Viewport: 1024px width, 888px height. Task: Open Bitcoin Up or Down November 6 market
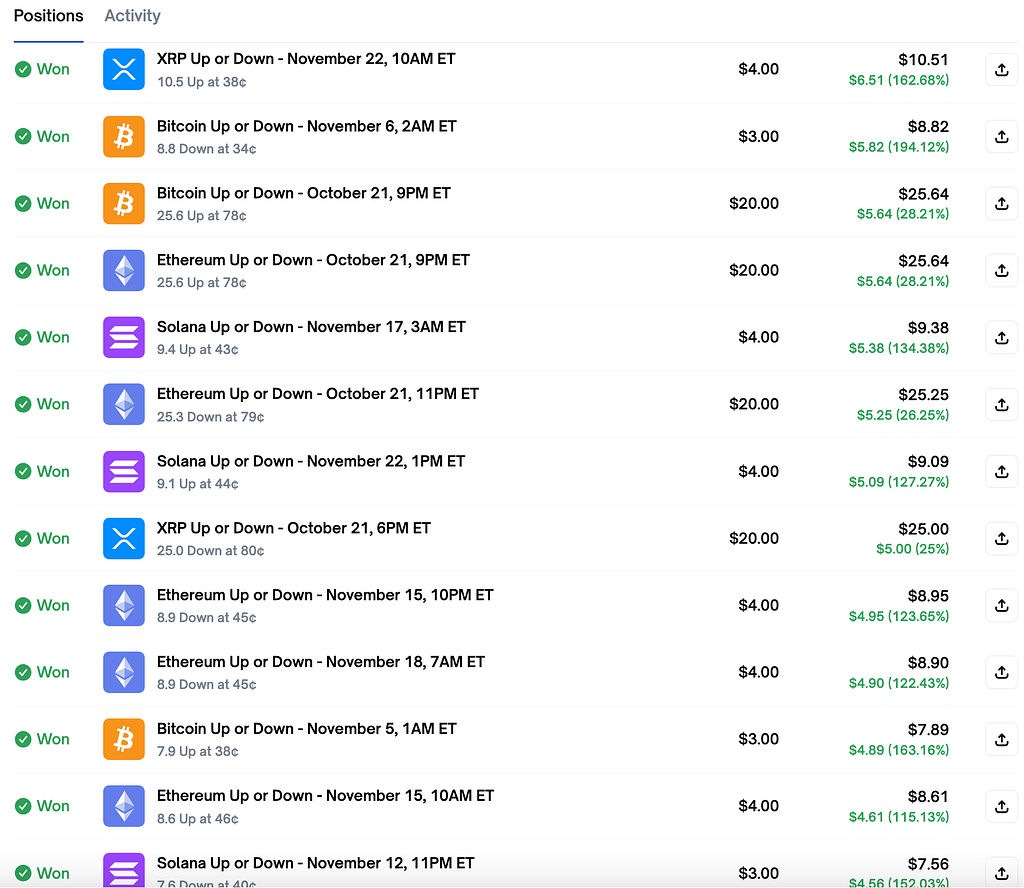306,126
